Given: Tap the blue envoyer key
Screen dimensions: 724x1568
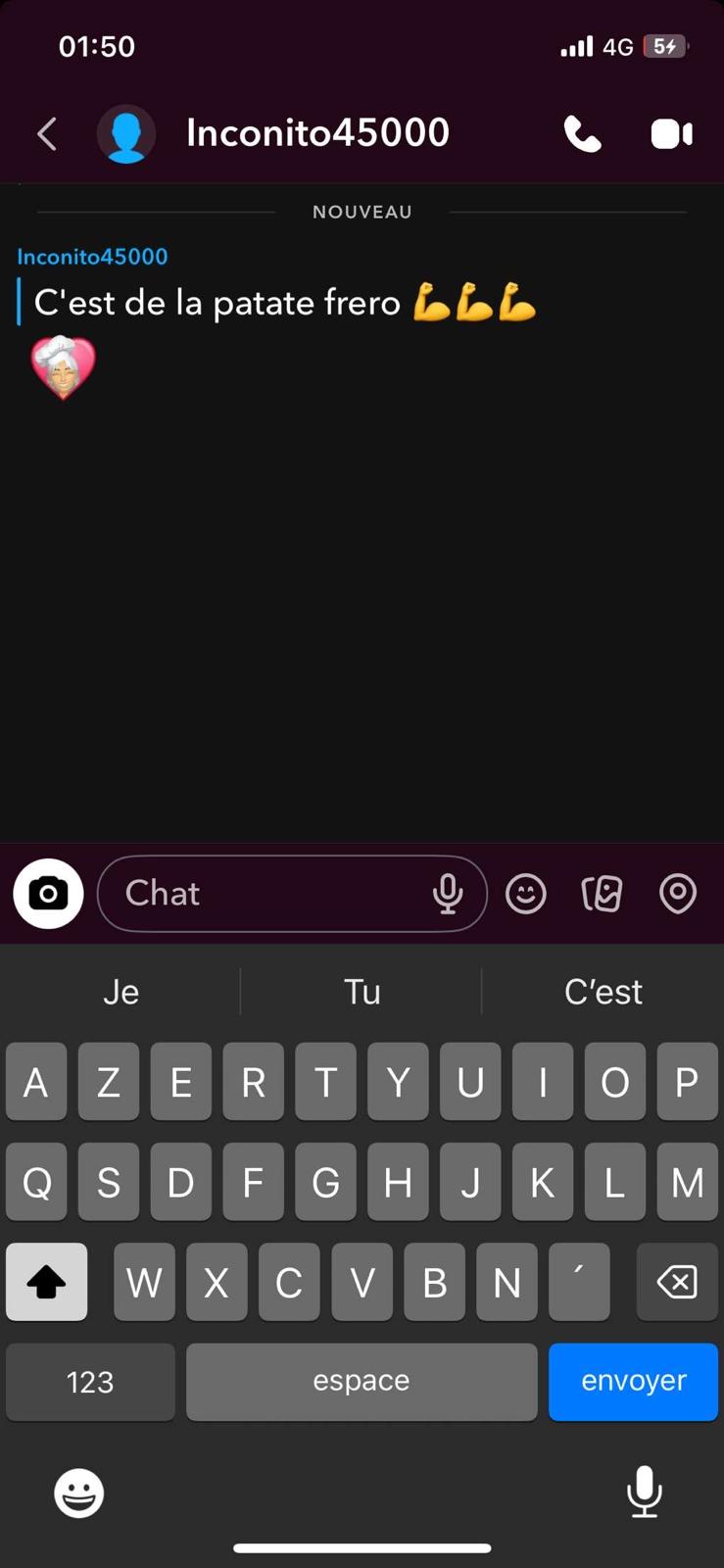Looking at the screenshot, I should (633, 1381).
